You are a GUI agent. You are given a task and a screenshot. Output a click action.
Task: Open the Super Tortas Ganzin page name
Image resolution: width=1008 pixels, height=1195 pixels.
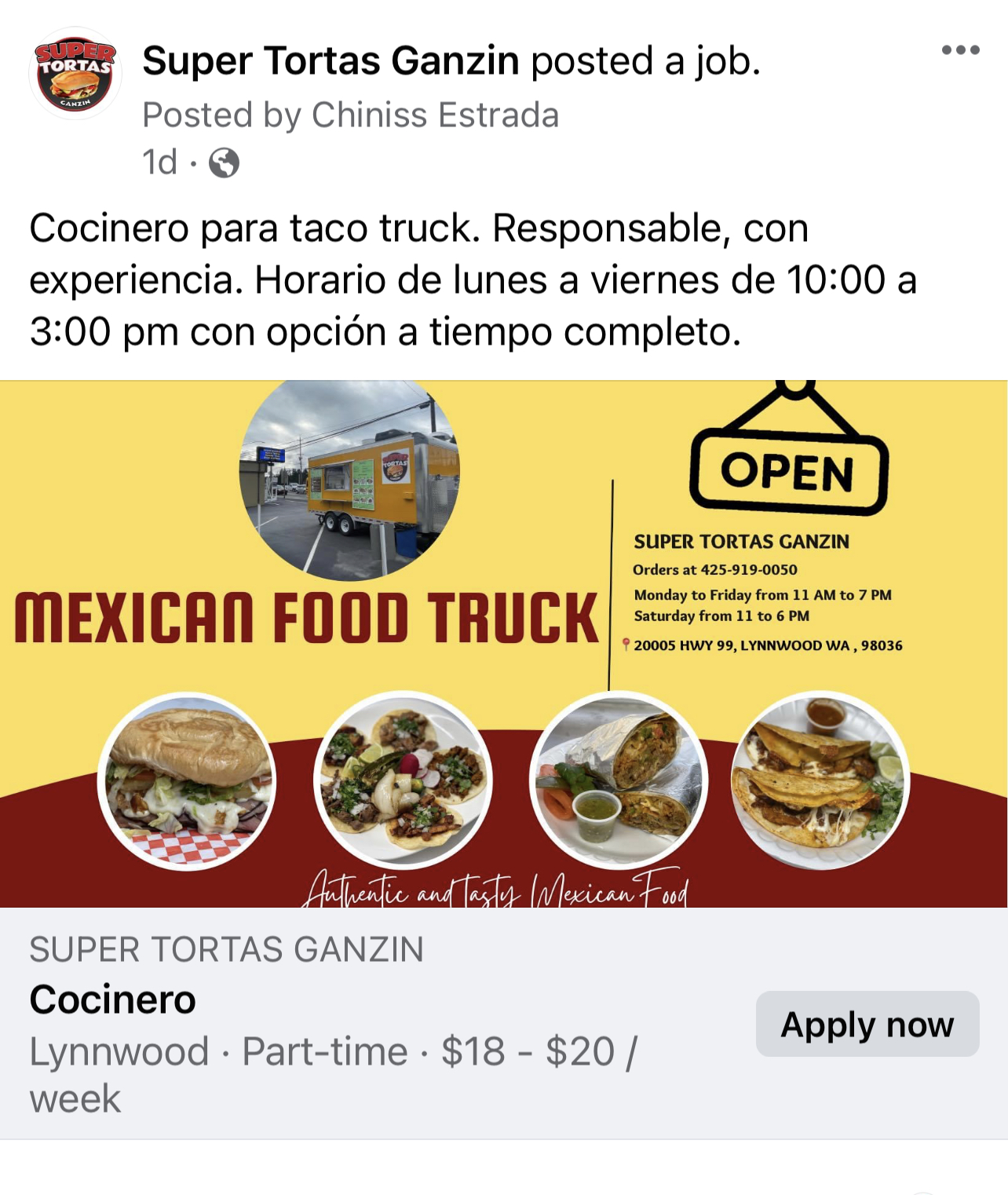tap(331, 61)
